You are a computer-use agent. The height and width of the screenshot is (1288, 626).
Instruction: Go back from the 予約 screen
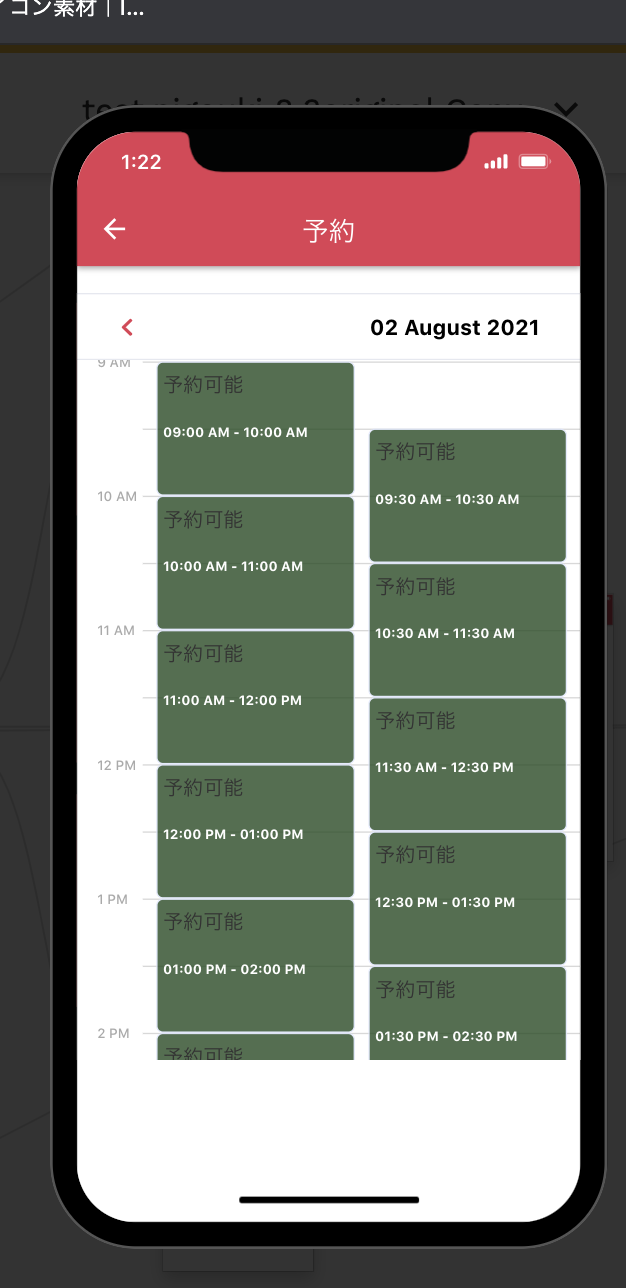115,229
